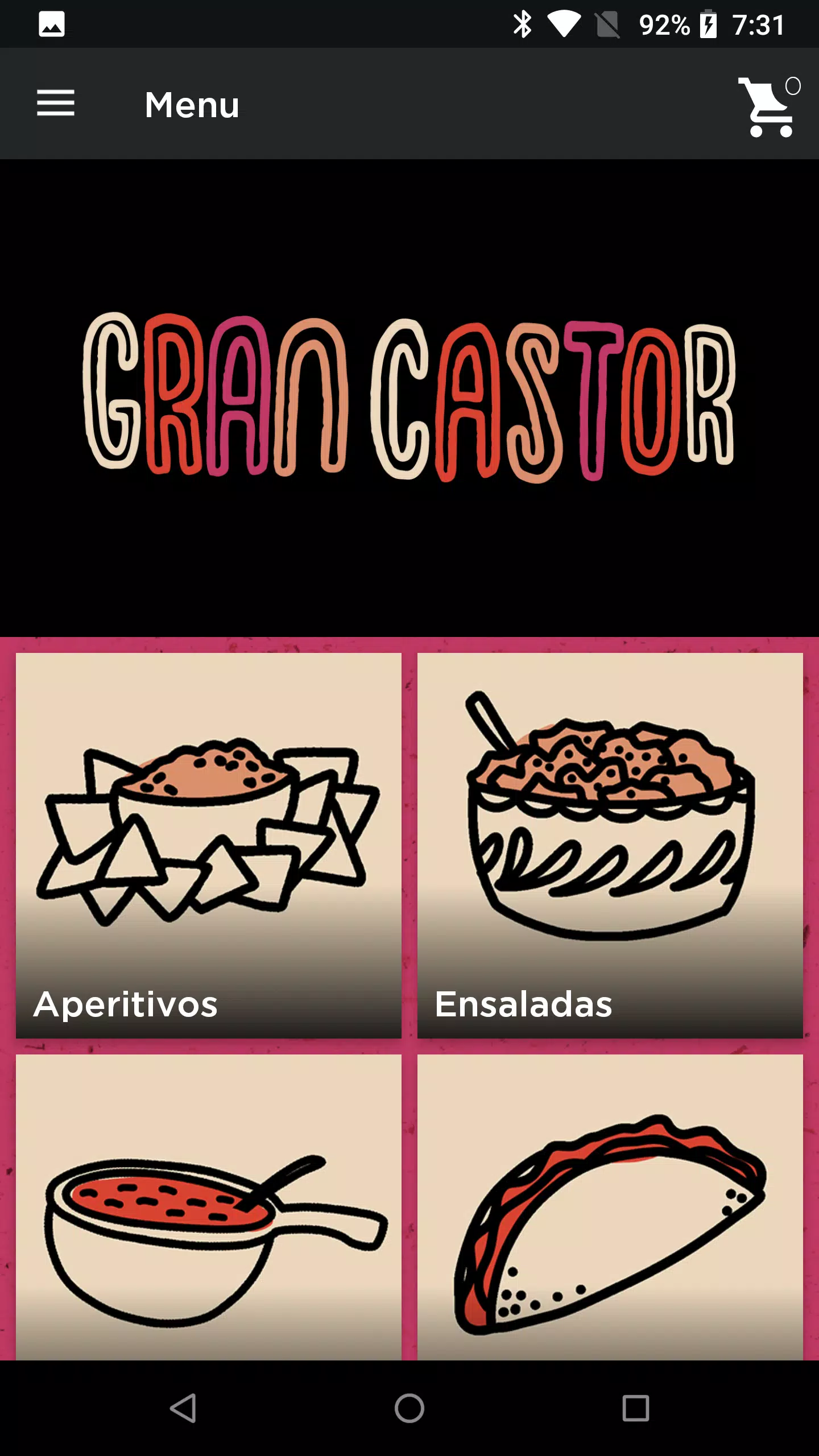This screenshot has width=819, height=1456.
Task: Go to the home screen
Action: pos(409,1408)
